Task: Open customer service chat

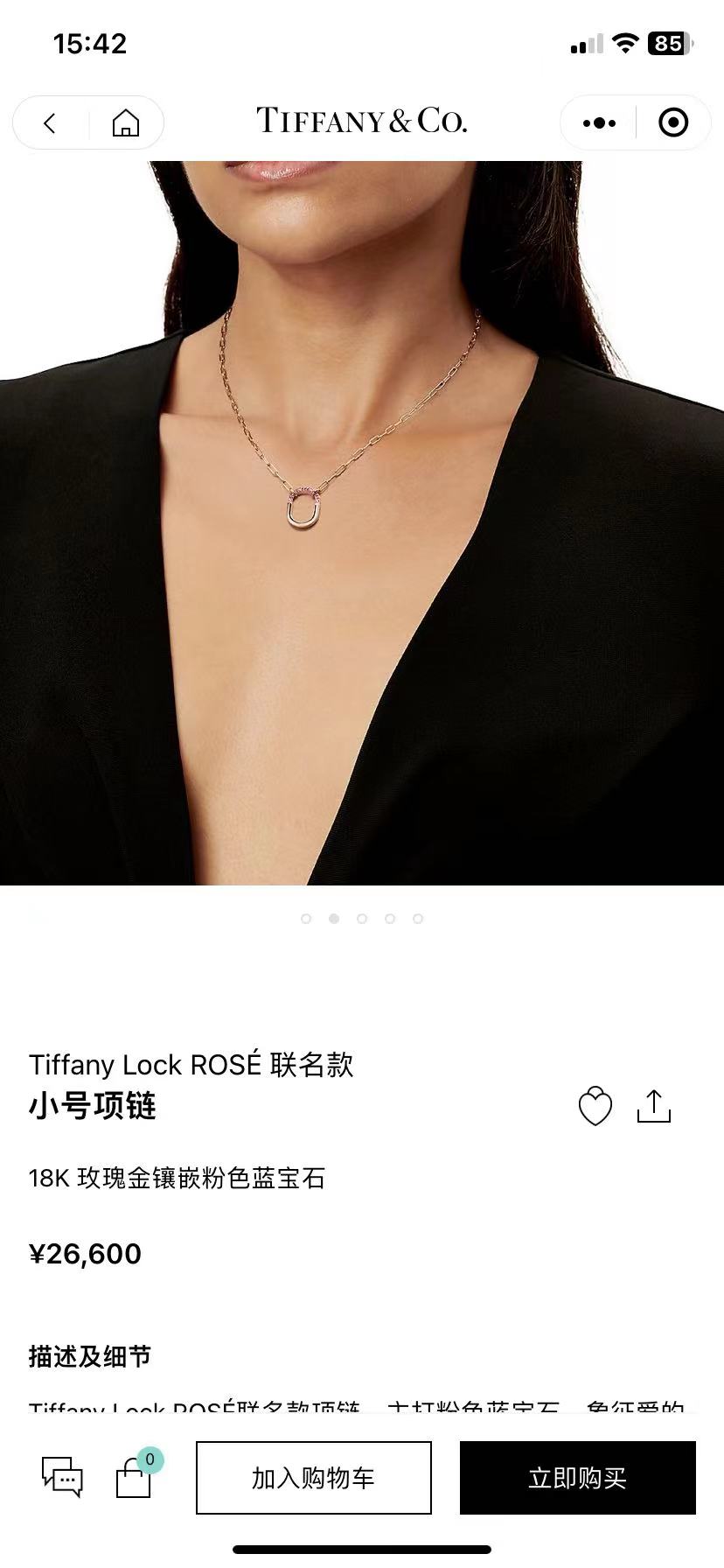Action: point(62,1477)
